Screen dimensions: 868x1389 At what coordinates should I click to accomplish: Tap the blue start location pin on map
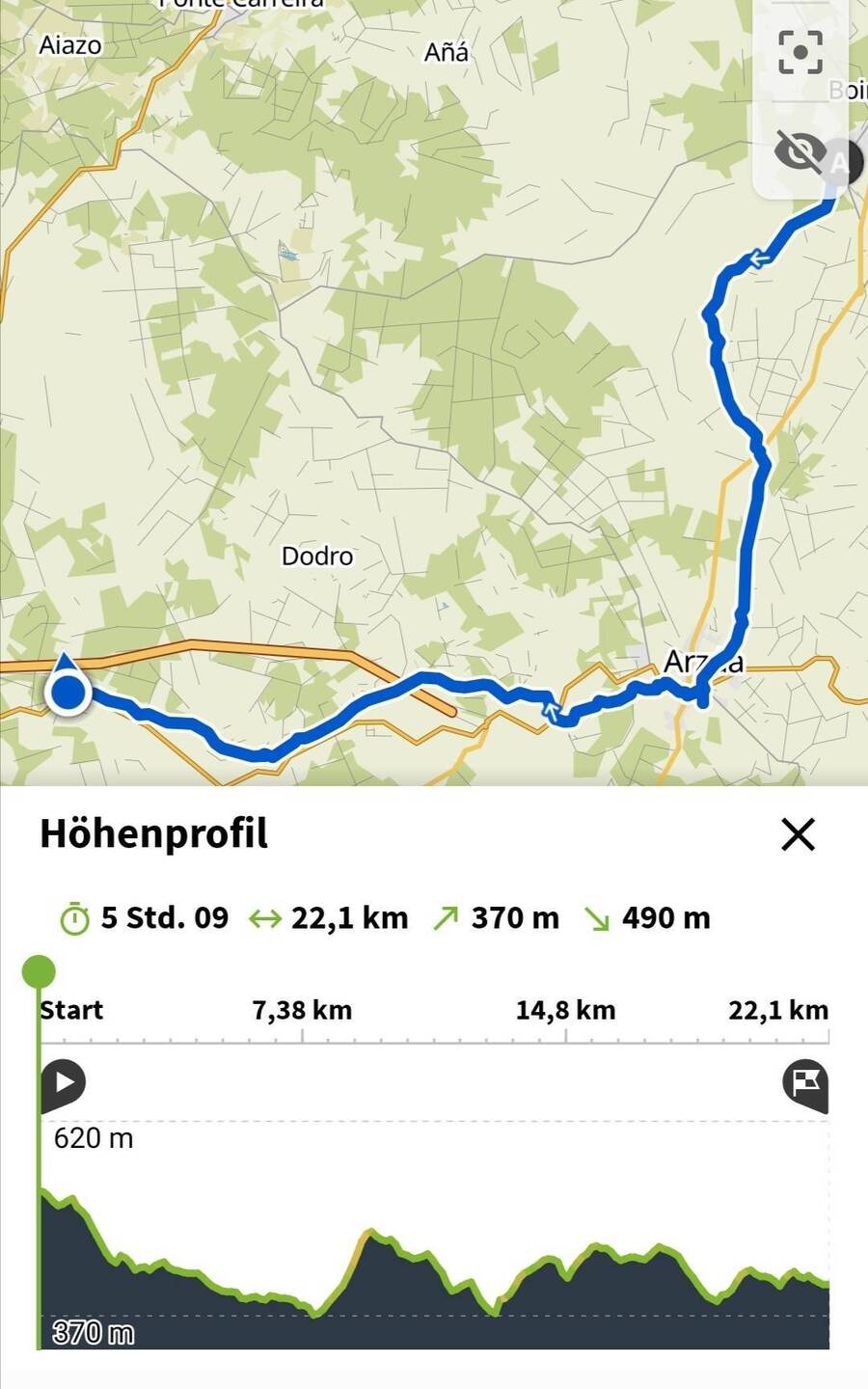(x=68, y=691)
